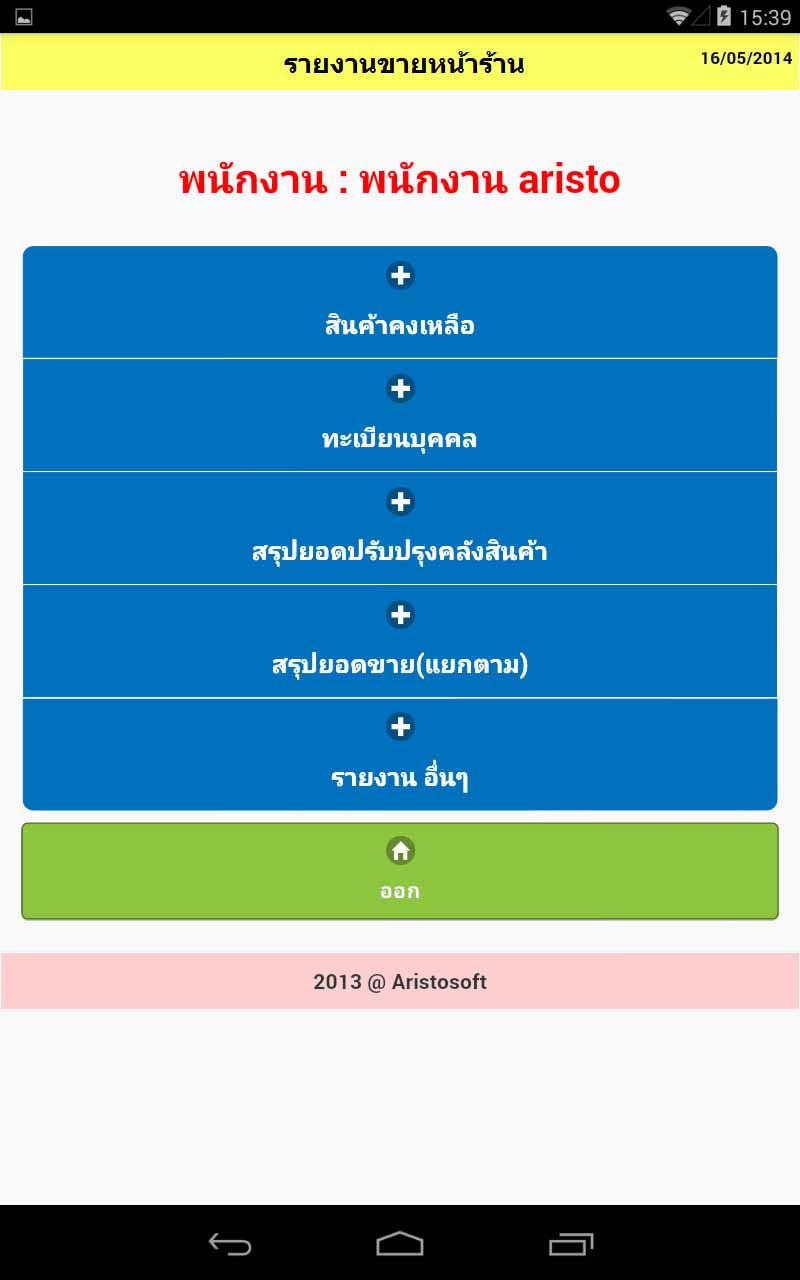800x1280 pixels.
Task: Expand the สินค้าคงเหลือ section
Action: click(400, 302)
